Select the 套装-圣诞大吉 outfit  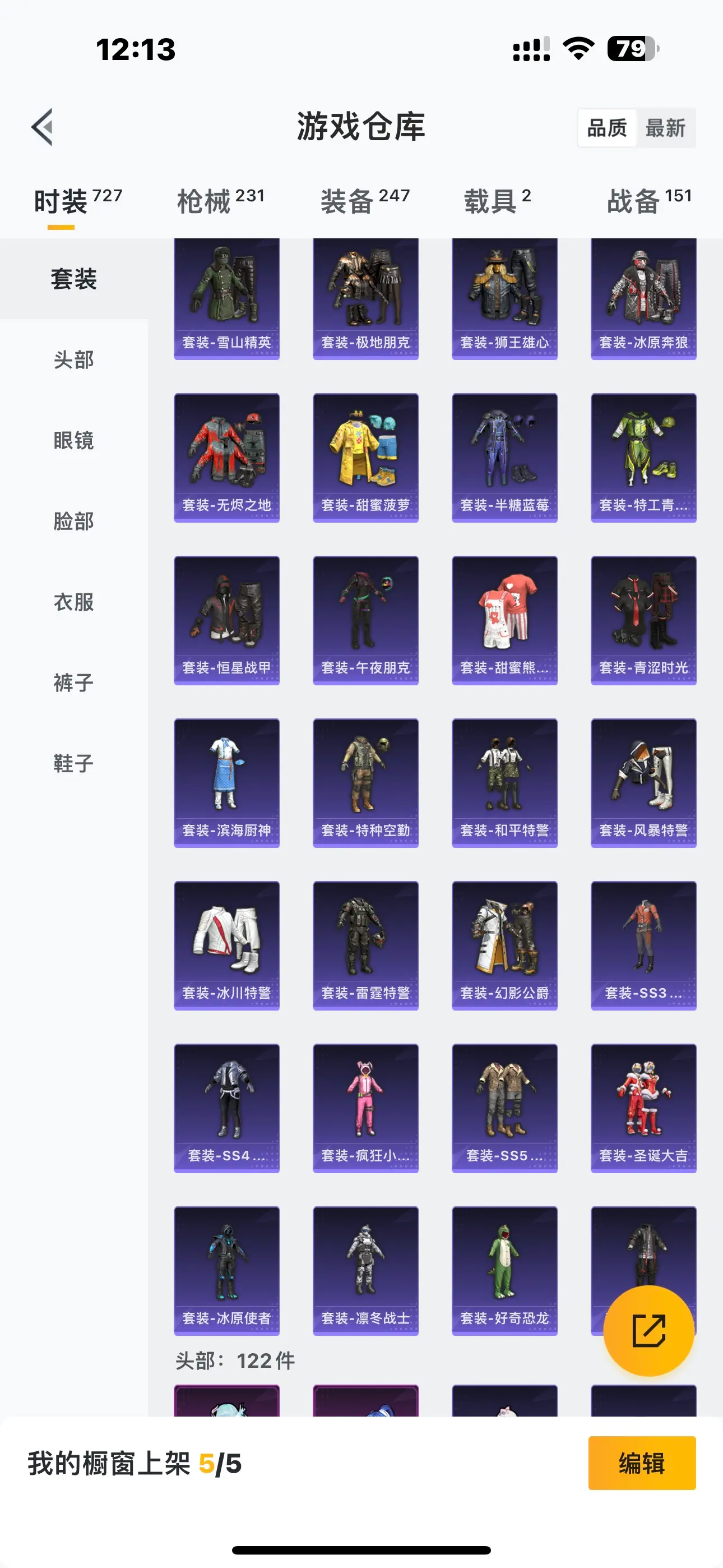[x=643, y=1108]
